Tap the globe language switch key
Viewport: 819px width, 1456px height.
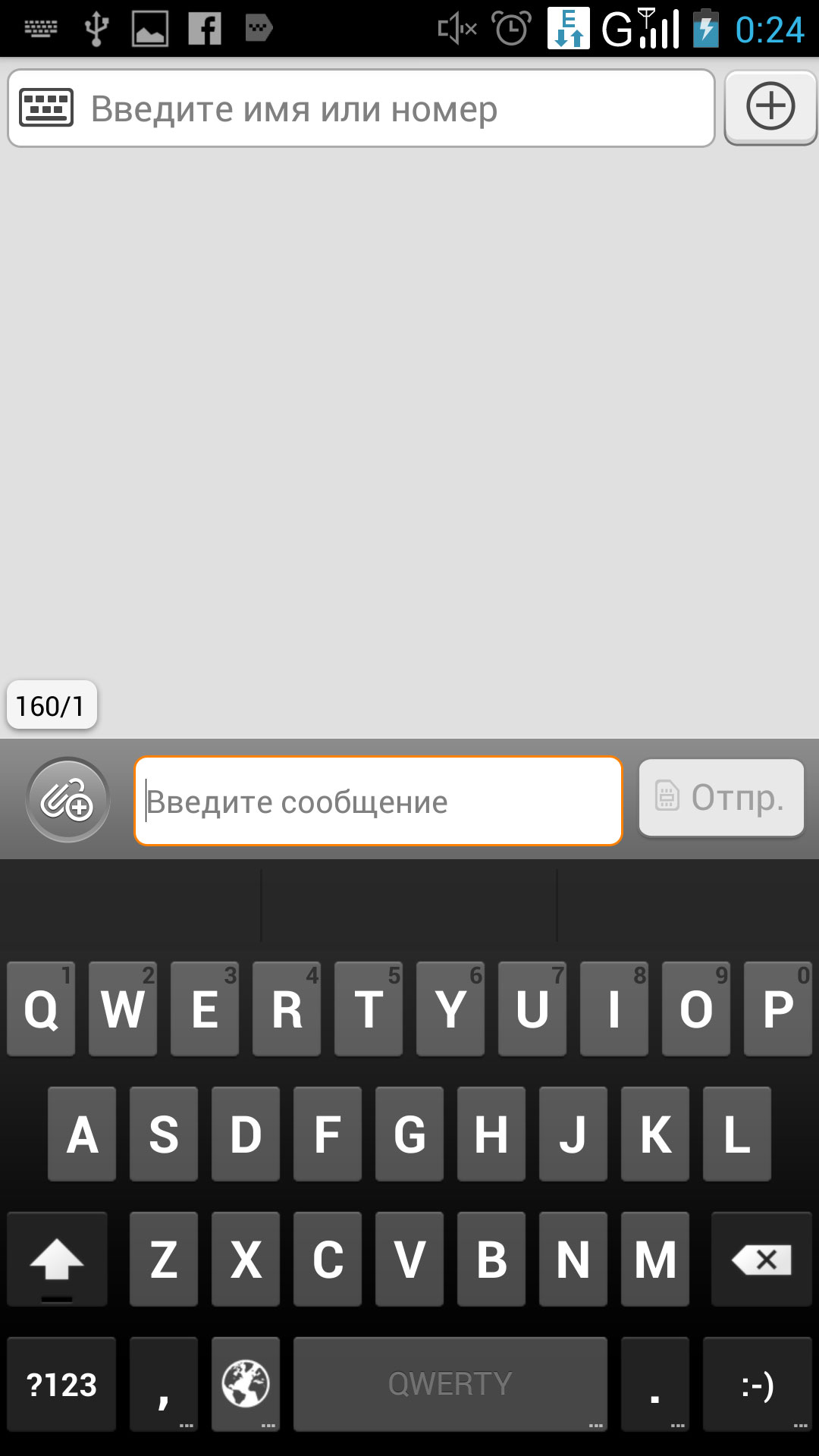[x=245, y=1383]
